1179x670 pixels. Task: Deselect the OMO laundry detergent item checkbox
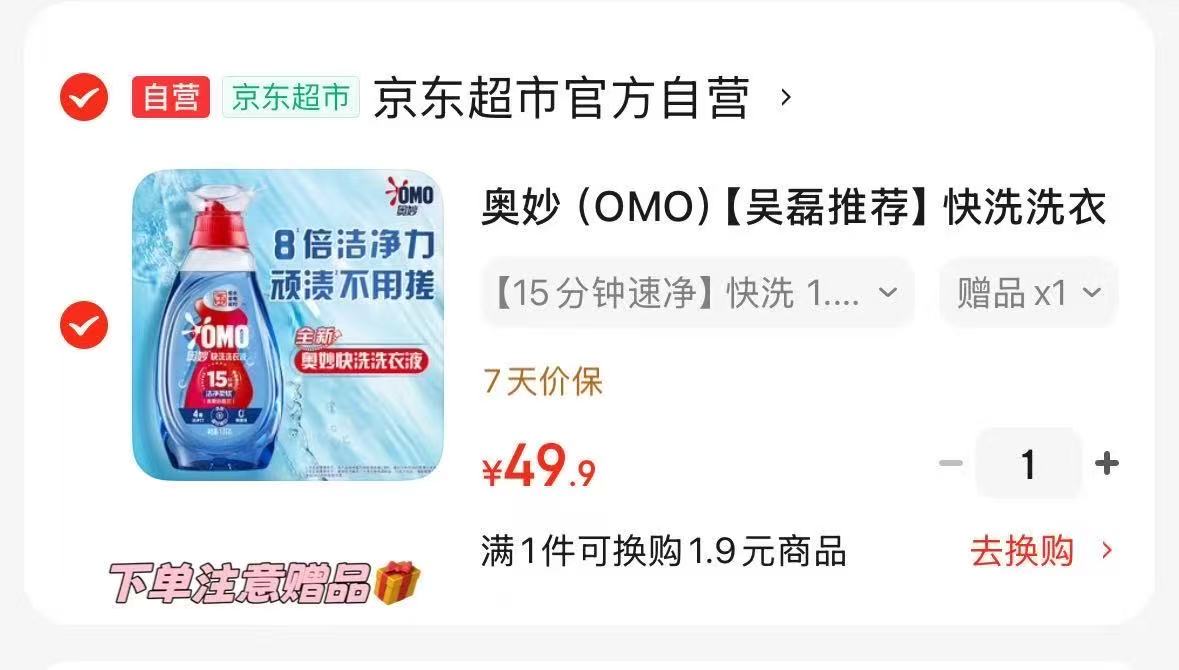point(84,325)
